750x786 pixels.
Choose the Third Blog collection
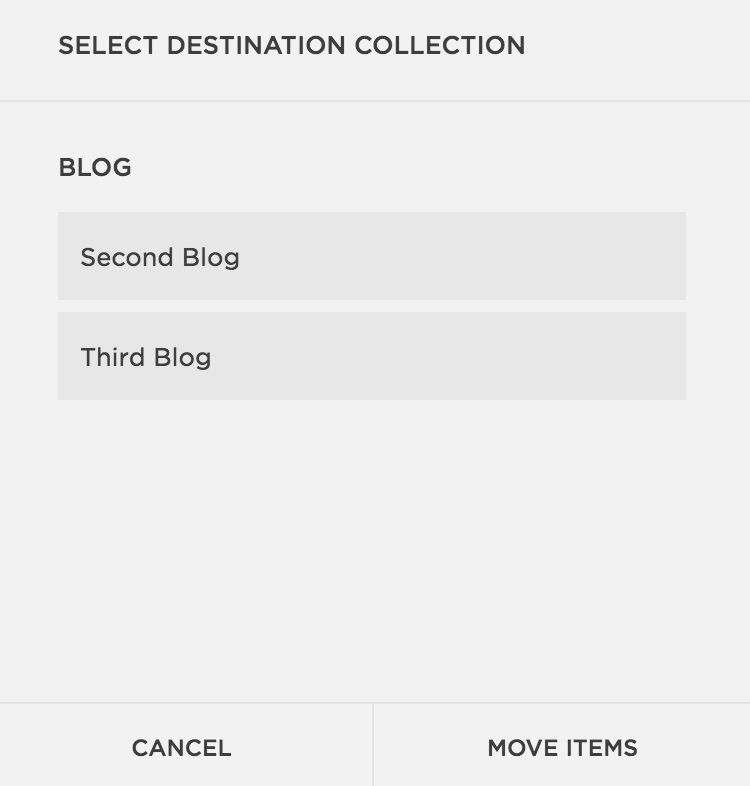click(371, 357)
